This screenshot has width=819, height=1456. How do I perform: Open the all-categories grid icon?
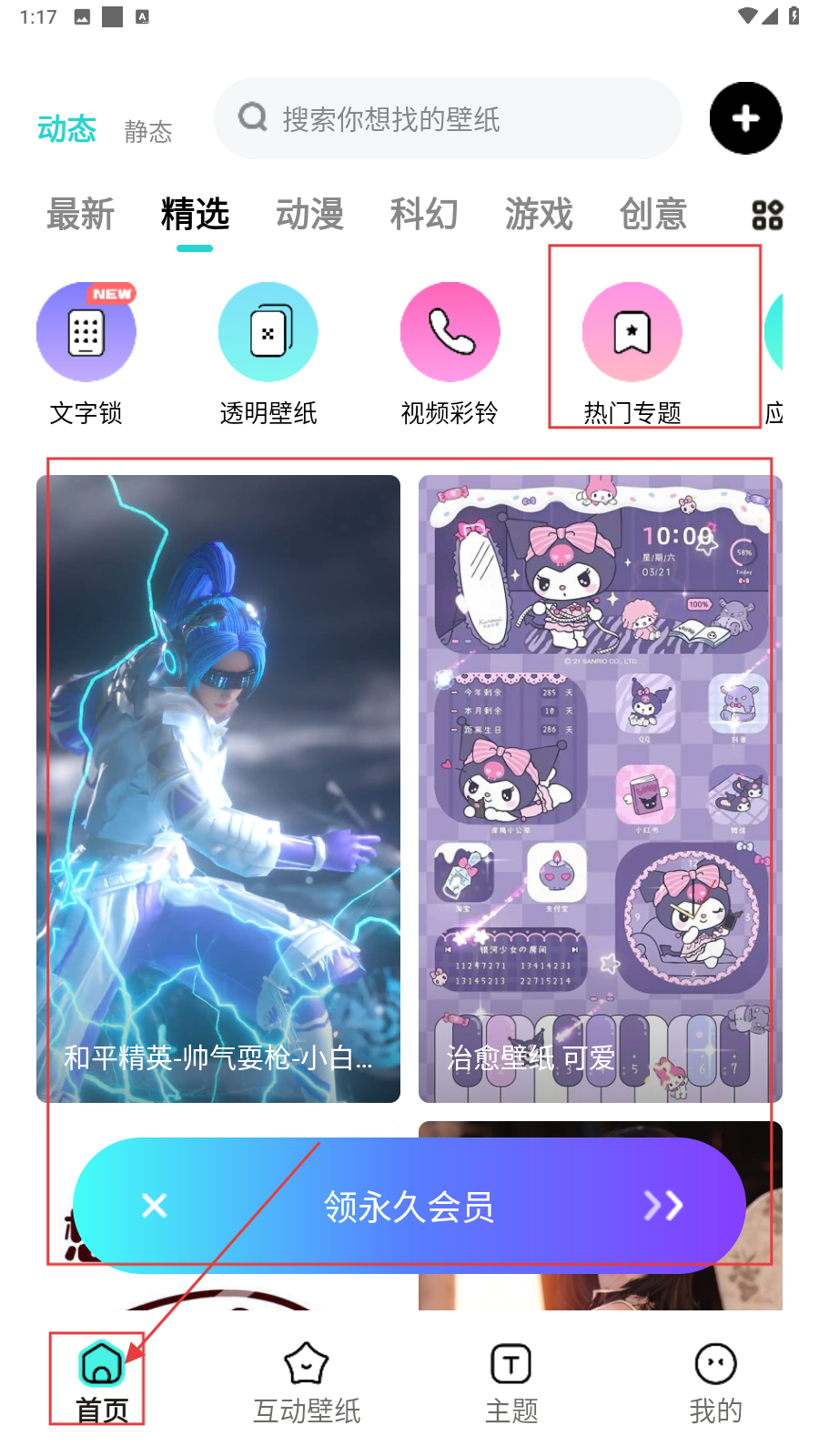click(x=767, y=216)
